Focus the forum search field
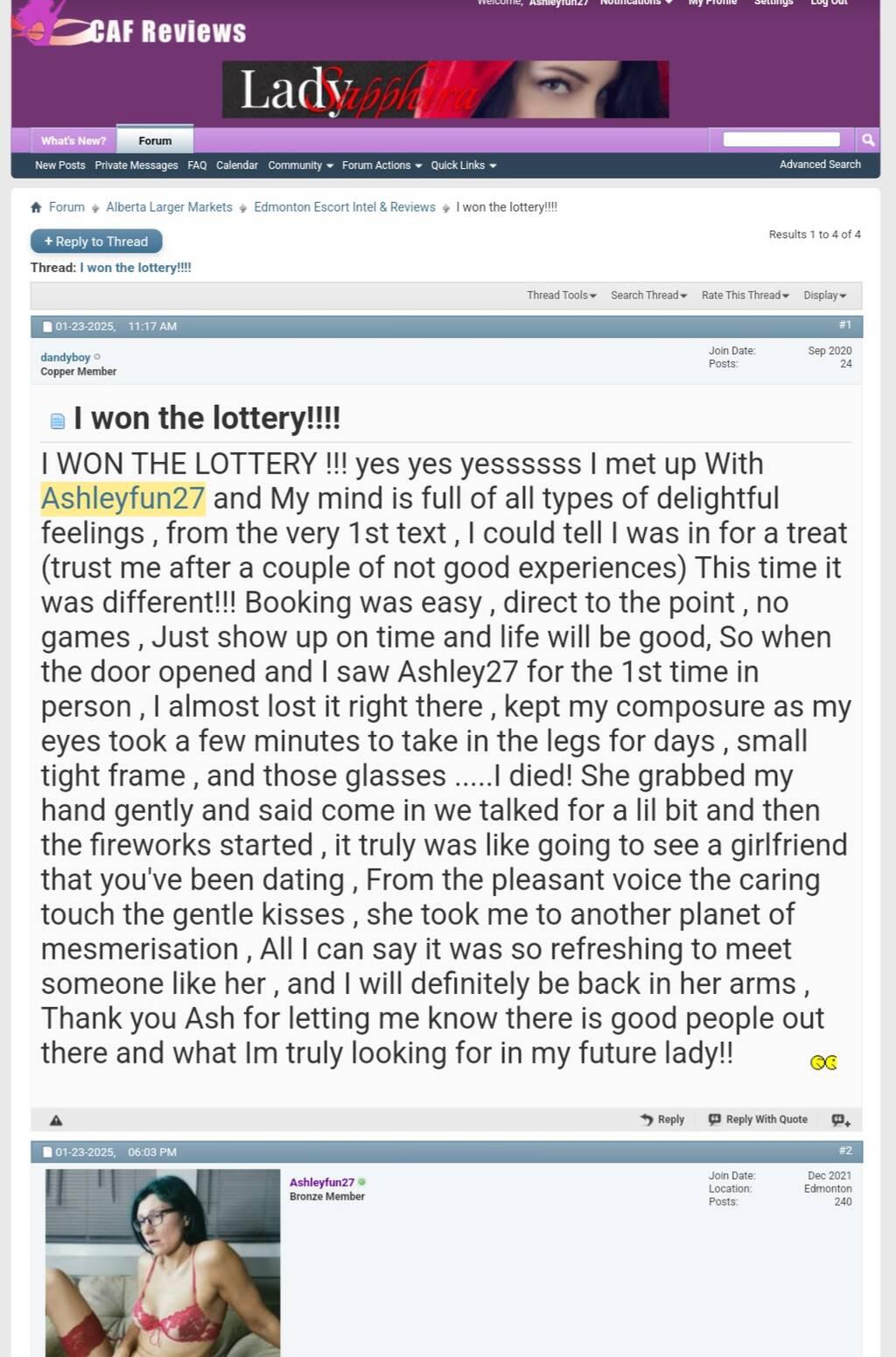This screenshot has width=896, height=1357. click(x=780, y=140)
